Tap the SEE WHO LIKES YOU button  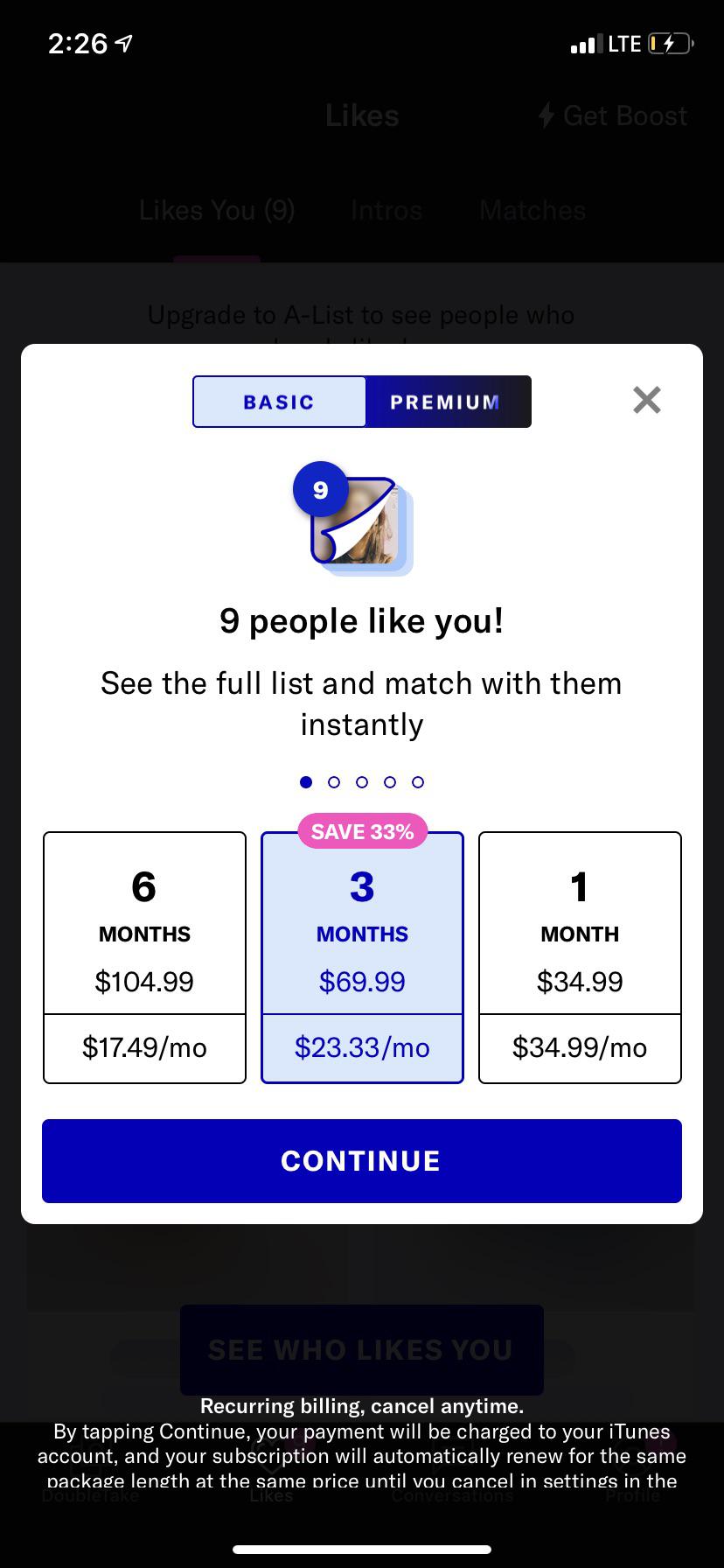[361, 1349]
